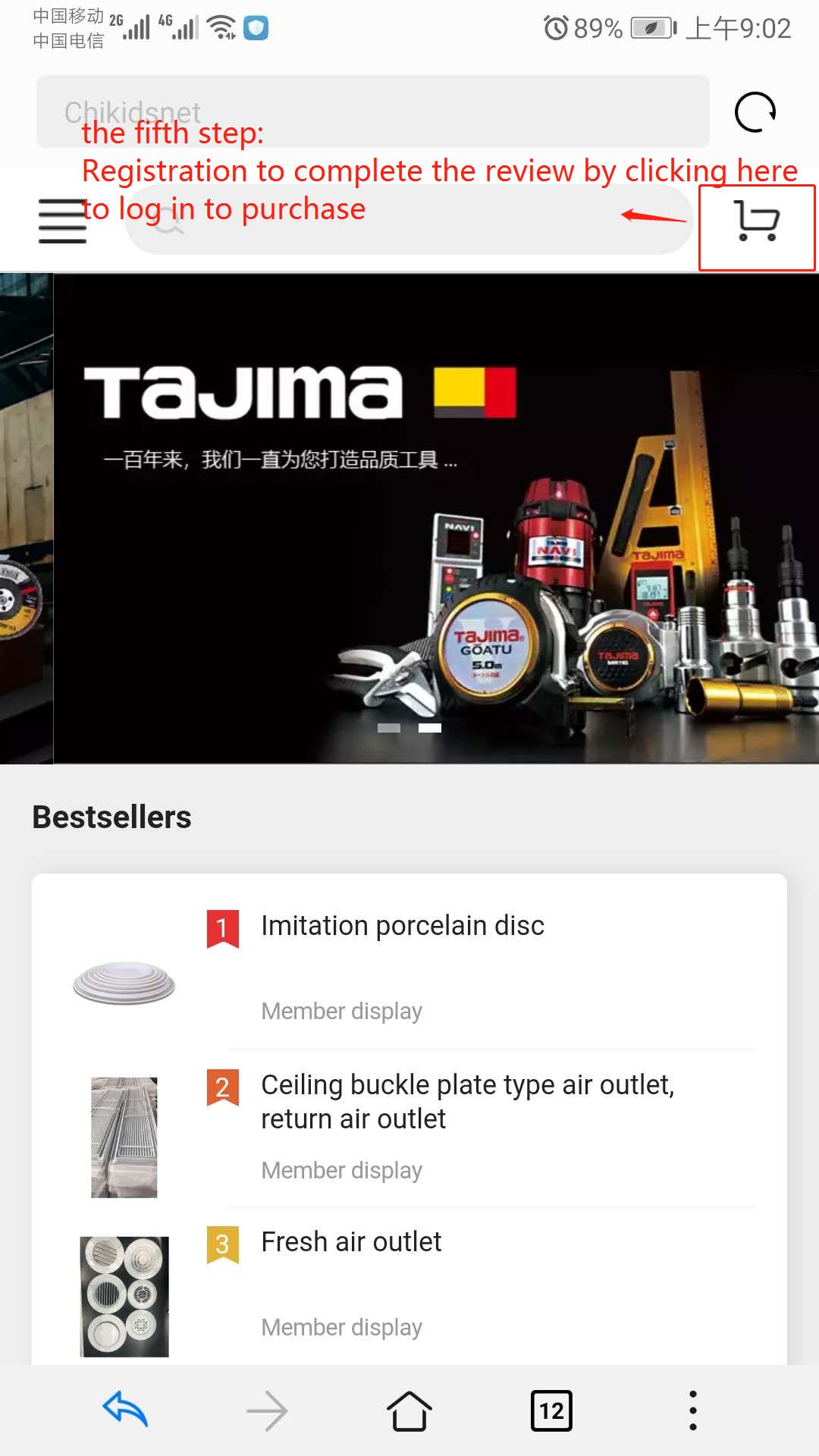
Task: Go to the browser home page
Action: point(409,1410)
